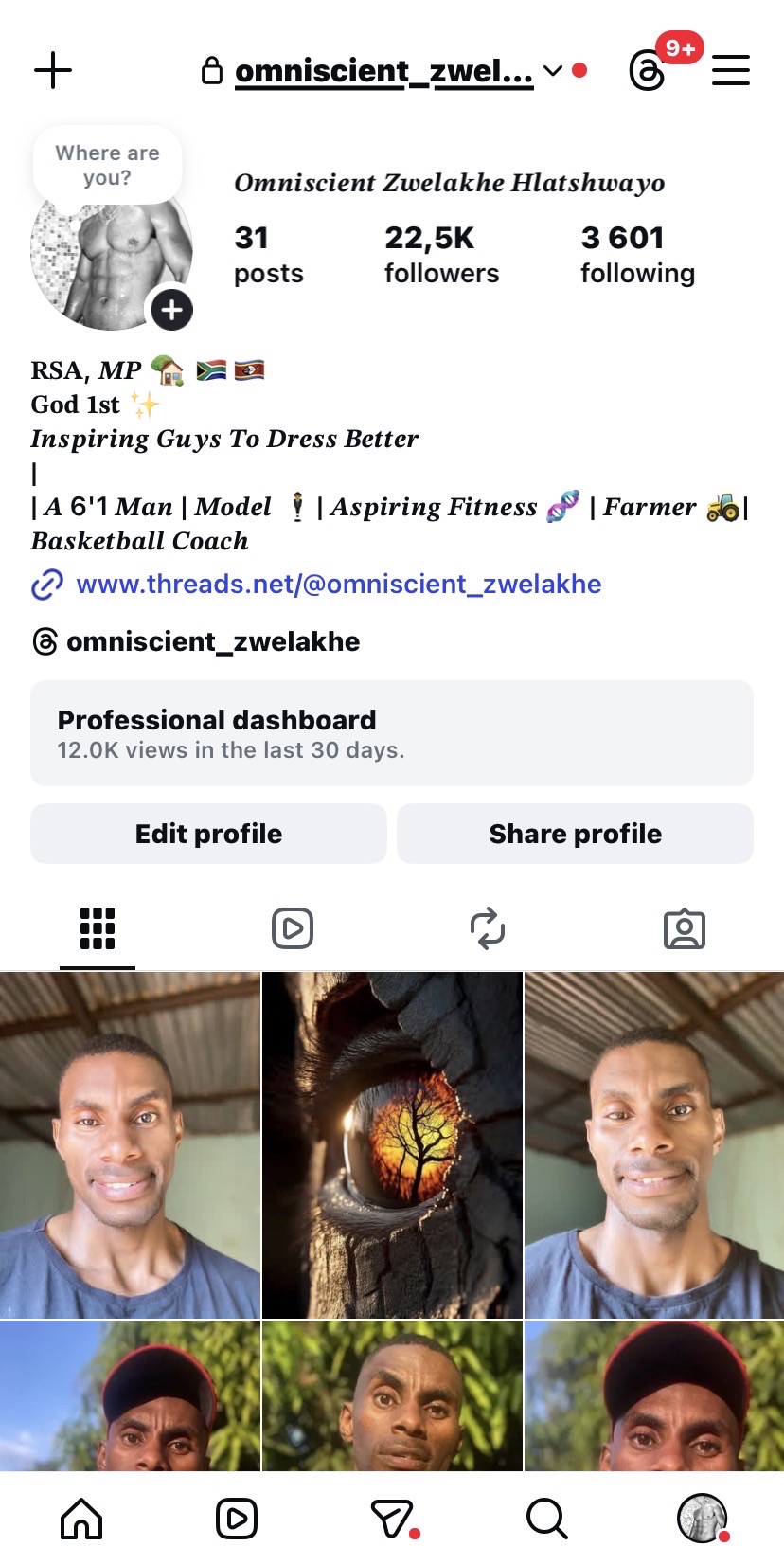Image resolution: width=784 pixels, height=1565 pixels.
Task: Open the account switcher next to the username
Action: click(553, 71)
